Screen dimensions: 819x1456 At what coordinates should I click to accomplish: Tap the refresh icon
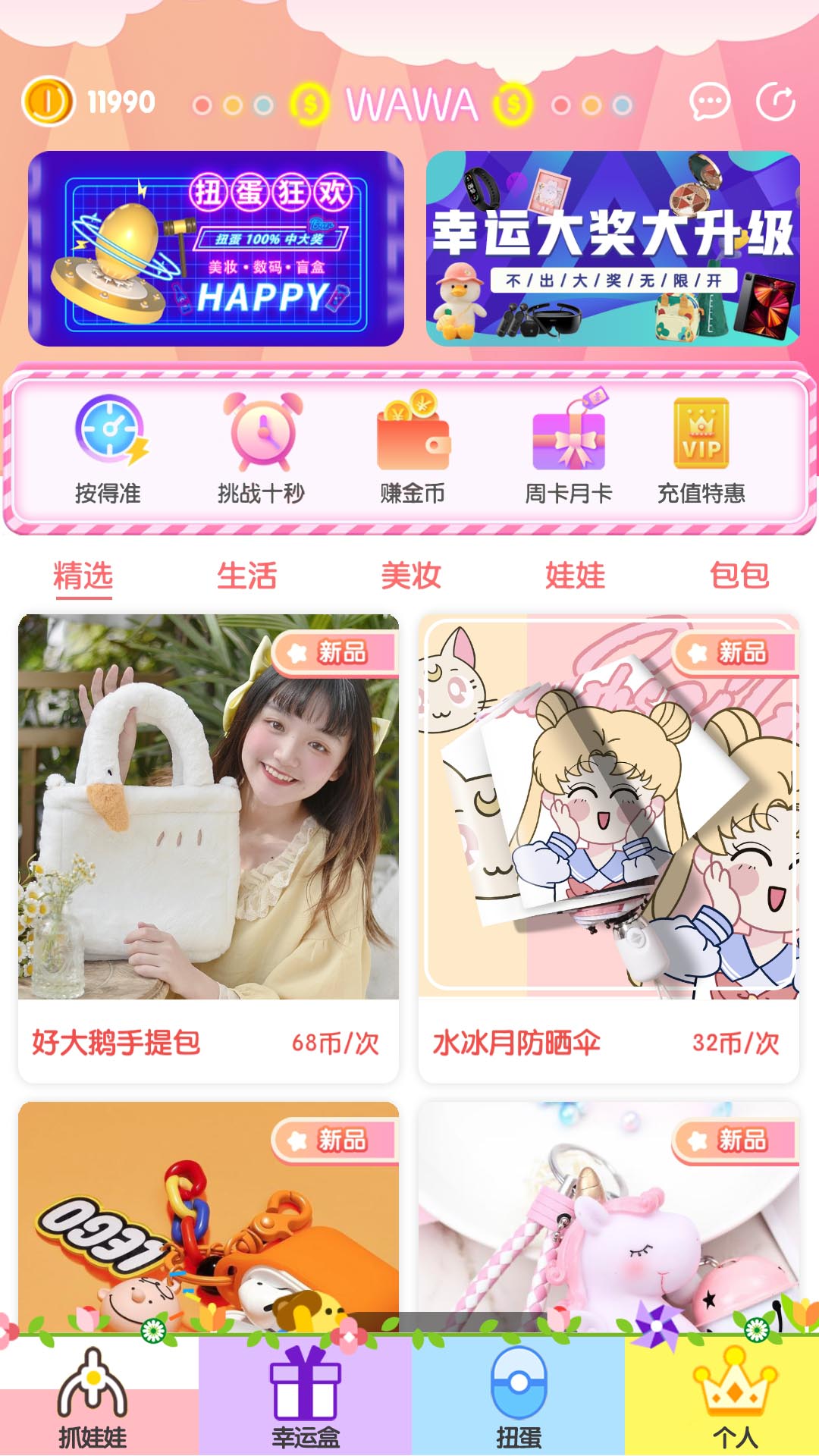776,102
